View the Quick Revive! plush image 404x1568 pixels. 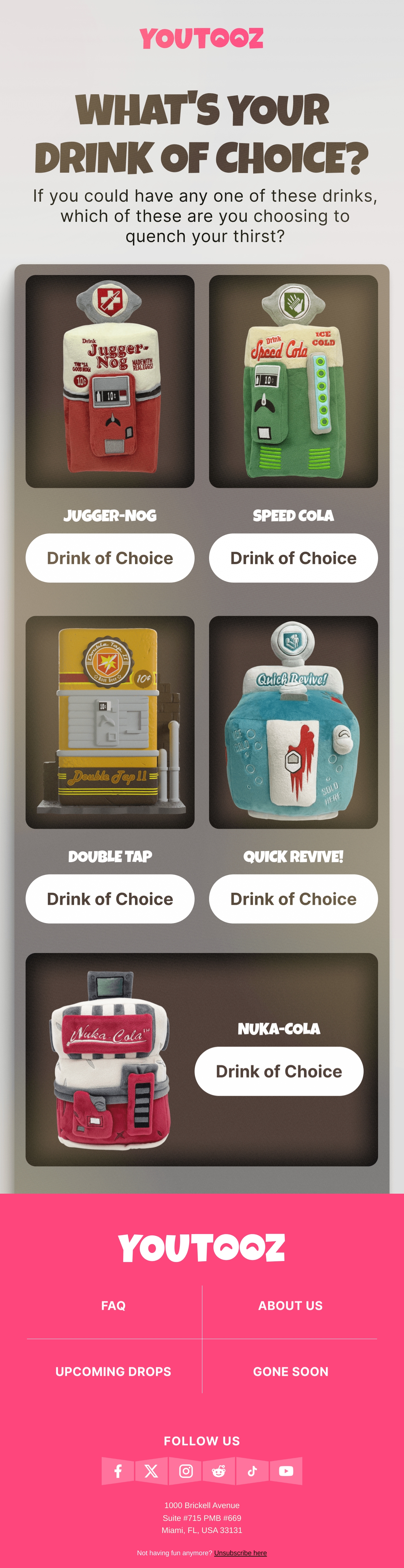click(x=293, y=722)
